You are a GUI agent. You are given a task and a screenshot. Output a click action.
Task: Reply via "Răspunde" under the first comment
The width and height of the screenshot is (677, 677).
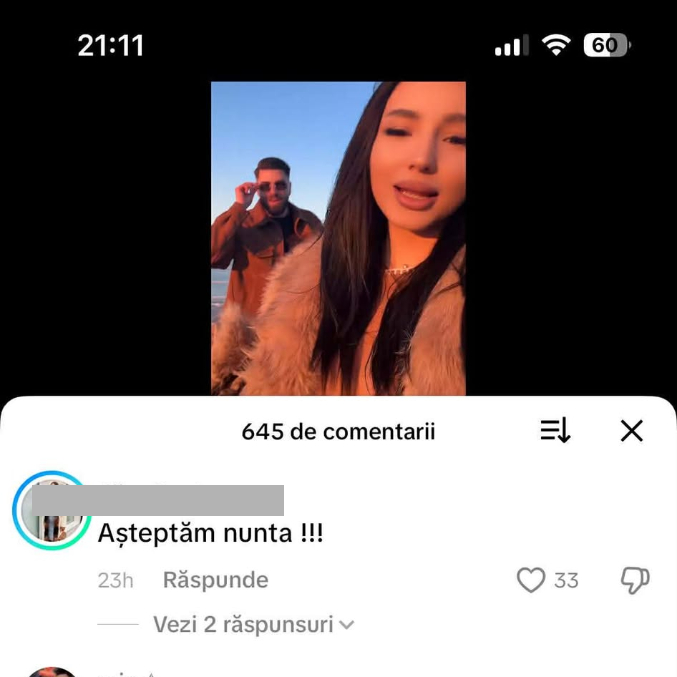(x=215, y=580)
